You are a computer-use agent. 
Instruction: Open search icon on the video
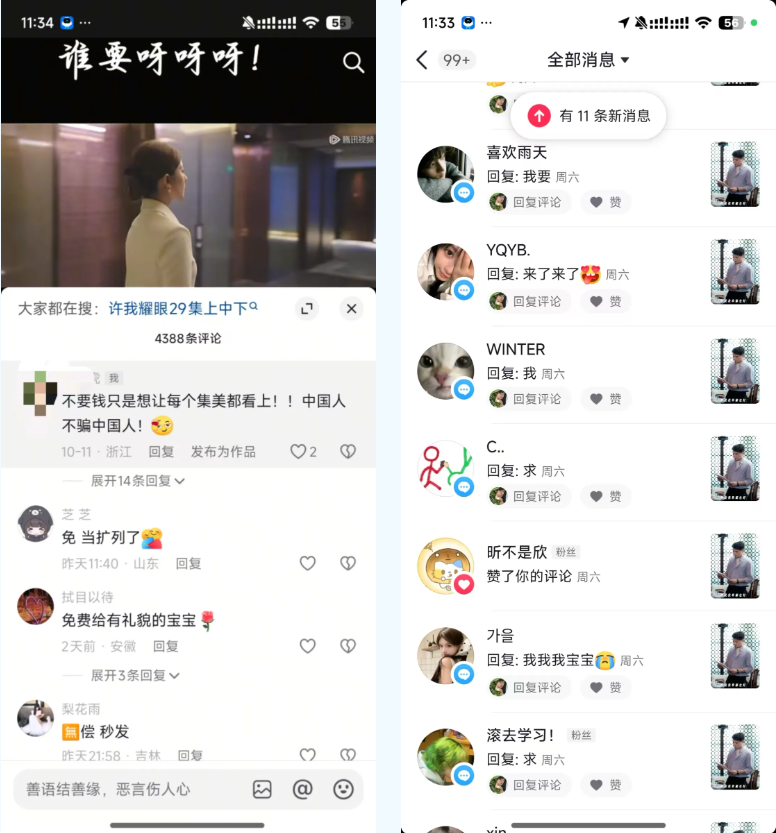(x=353, y=63)
